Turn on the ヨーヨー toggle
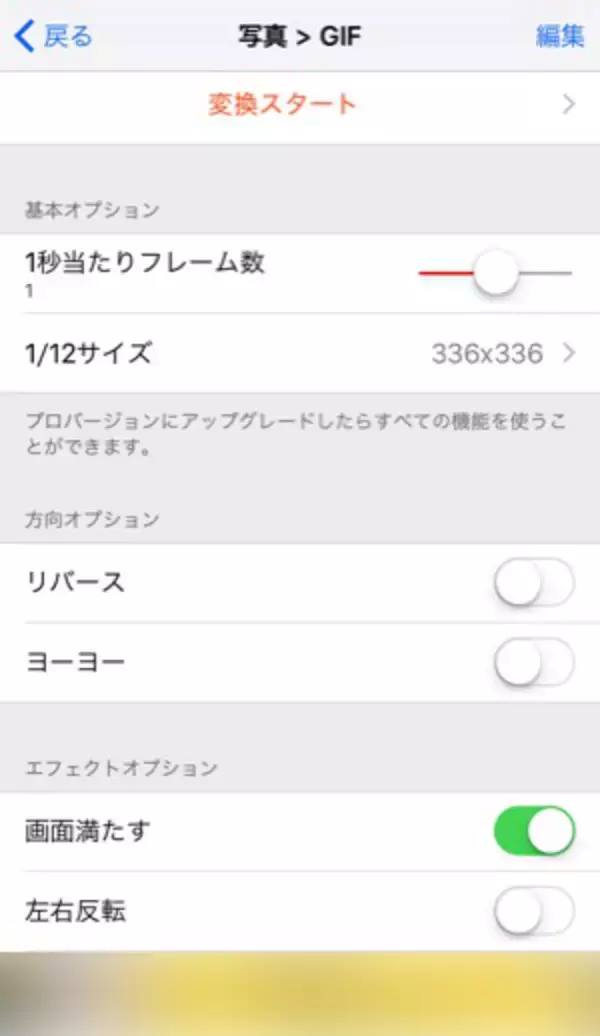 coord(534,662)
